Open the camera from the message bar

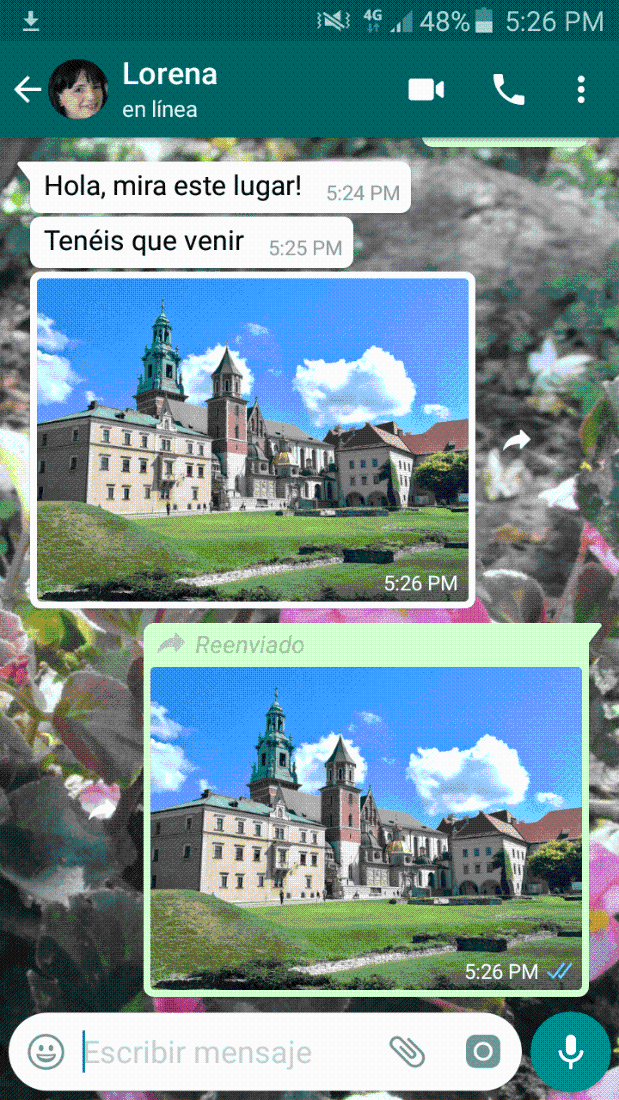coord(483,1052)
